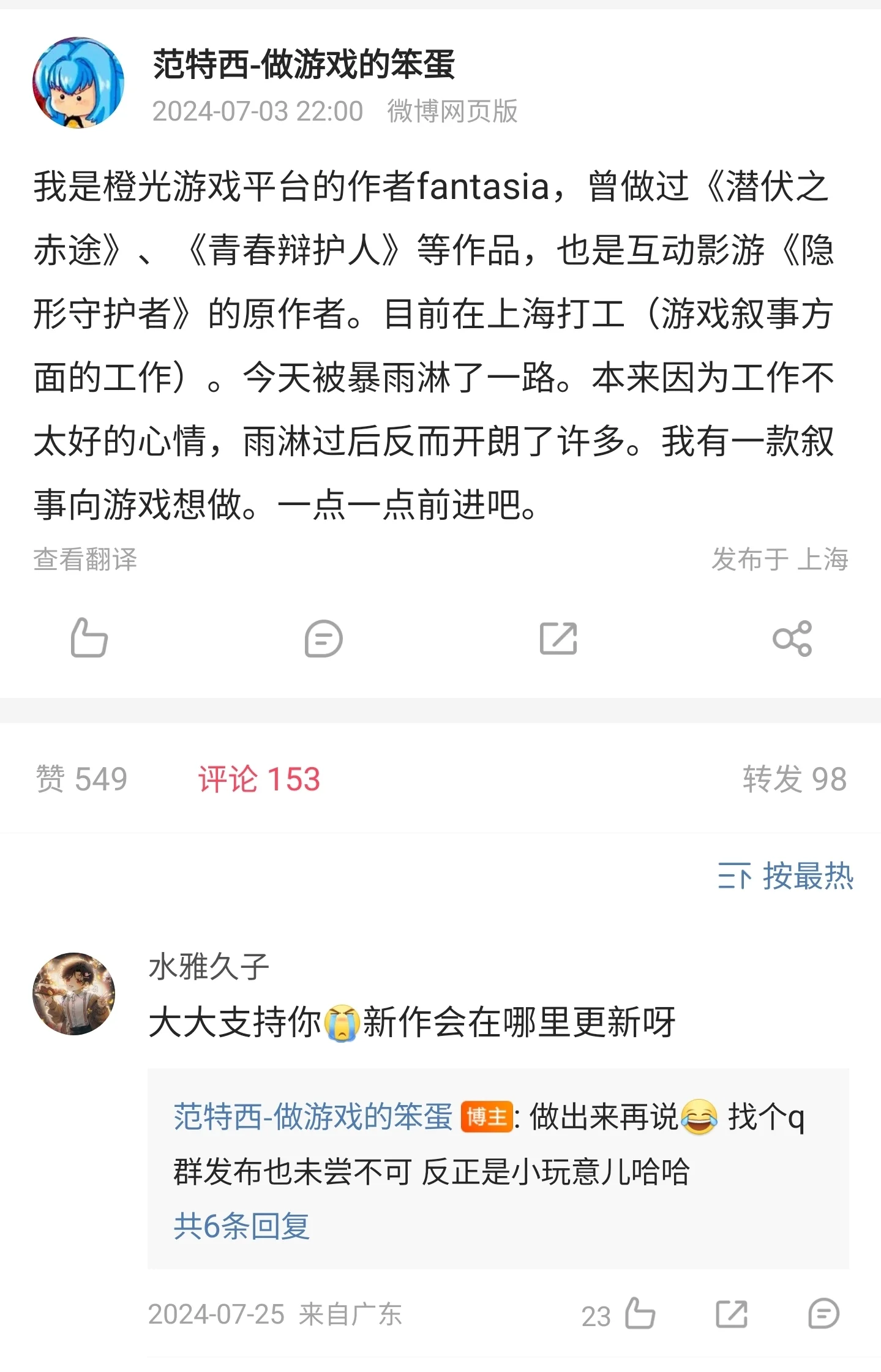
Task: Show the 转发 98 tab
Action: click(794, 779)
